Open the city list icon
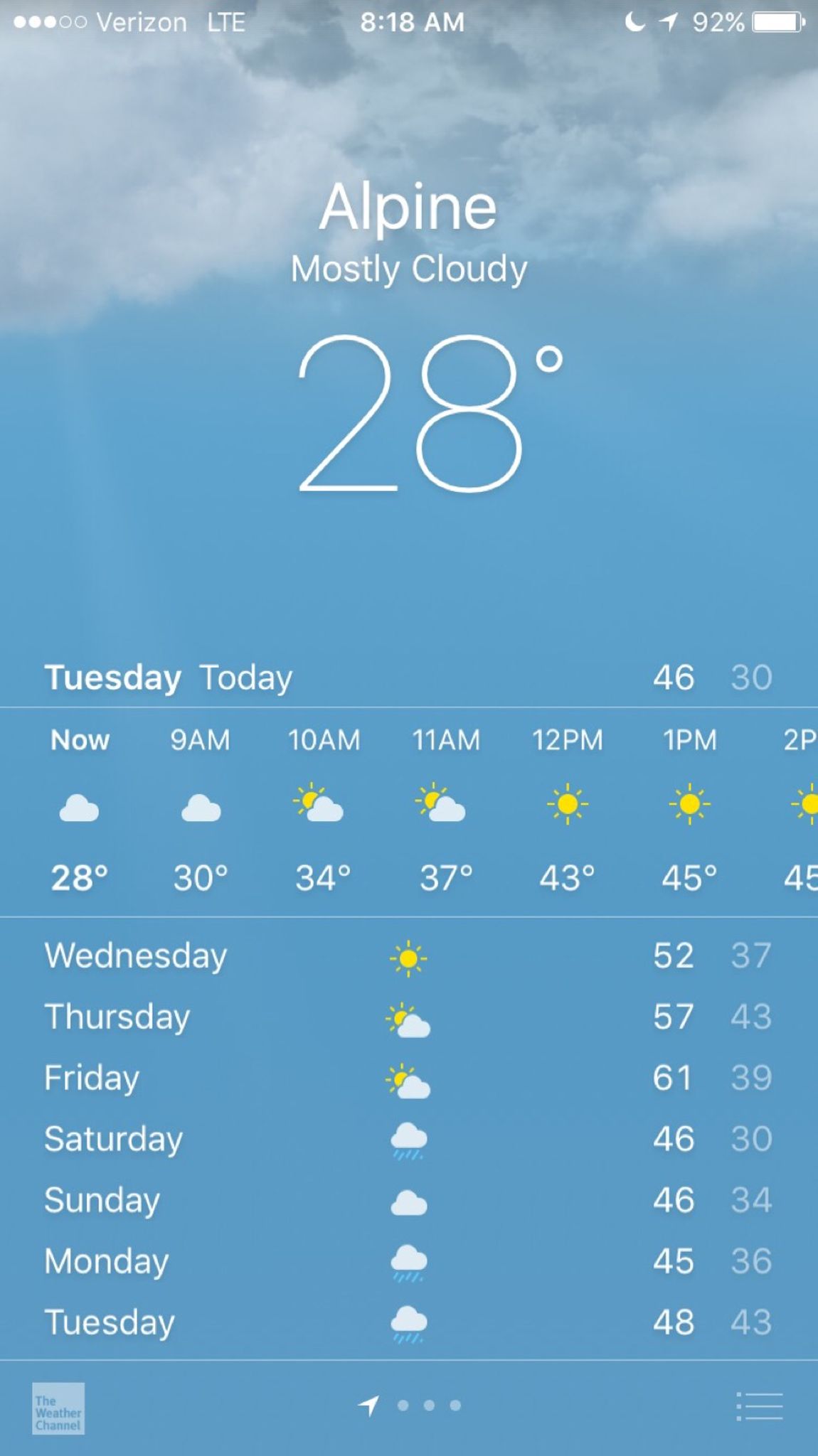The width and height of the screenshot is (818, 1456). coord(759,1406)
